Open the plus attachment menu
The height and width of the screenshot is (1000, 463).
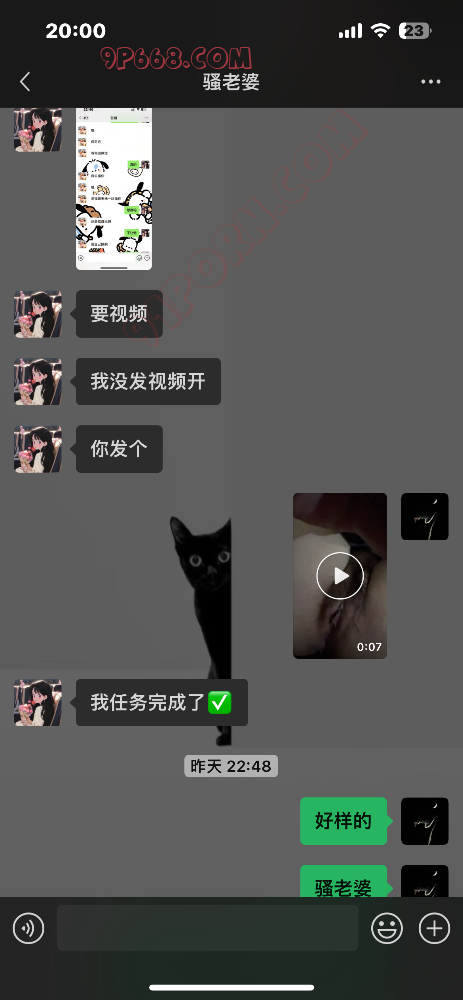coord(434,928)
